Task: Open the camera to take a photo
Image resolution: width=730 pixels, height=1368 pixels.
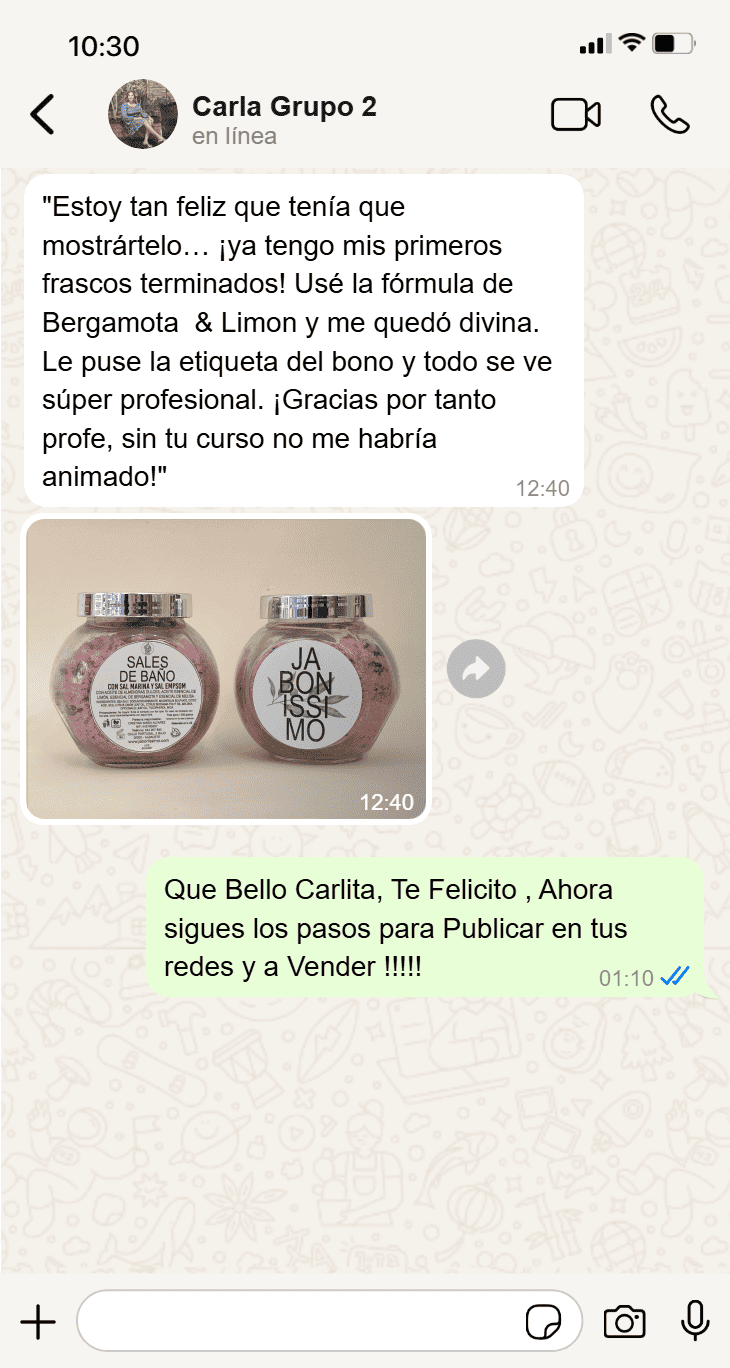Action: [625, 1322]
